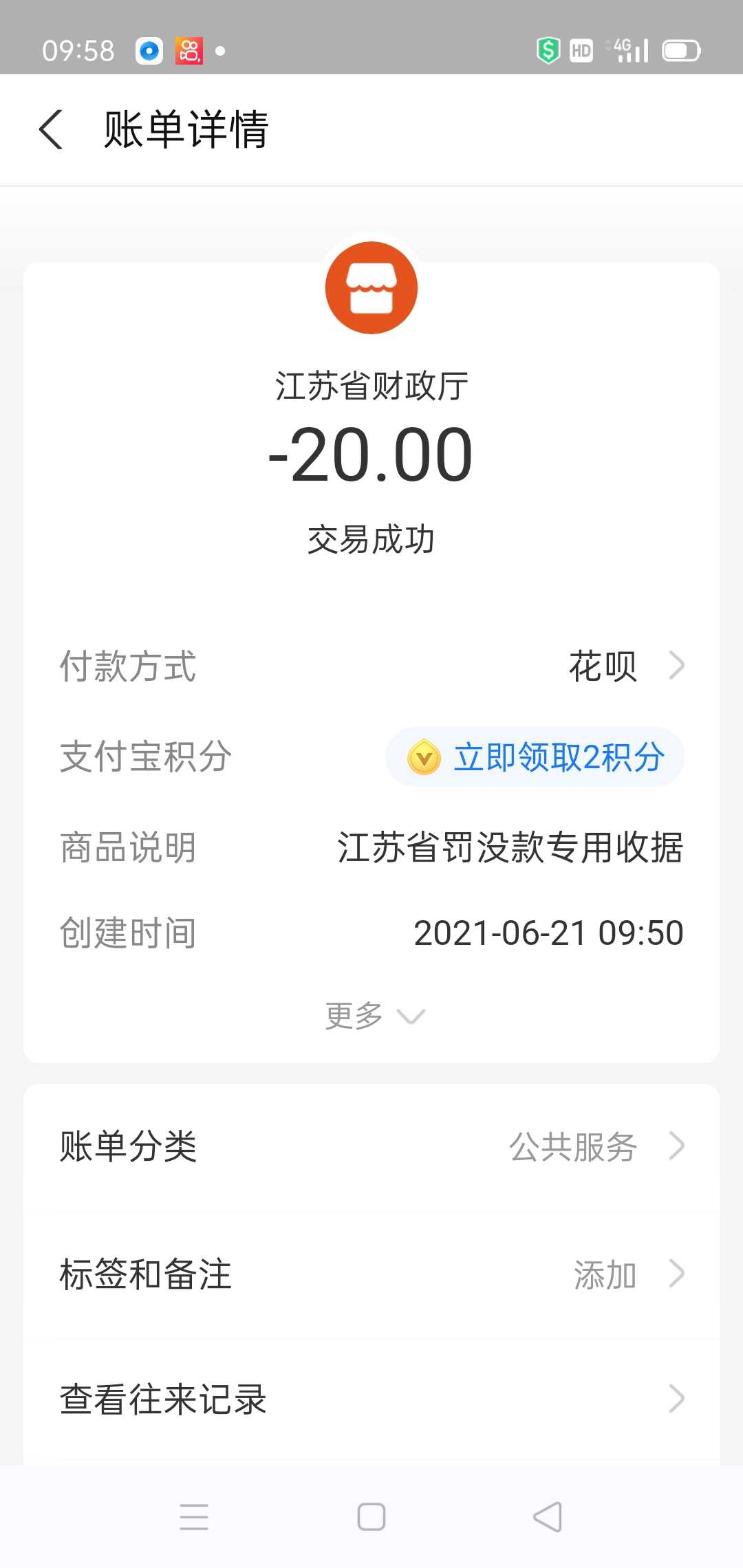Expand 更多 bill details

pos(375,1016)
